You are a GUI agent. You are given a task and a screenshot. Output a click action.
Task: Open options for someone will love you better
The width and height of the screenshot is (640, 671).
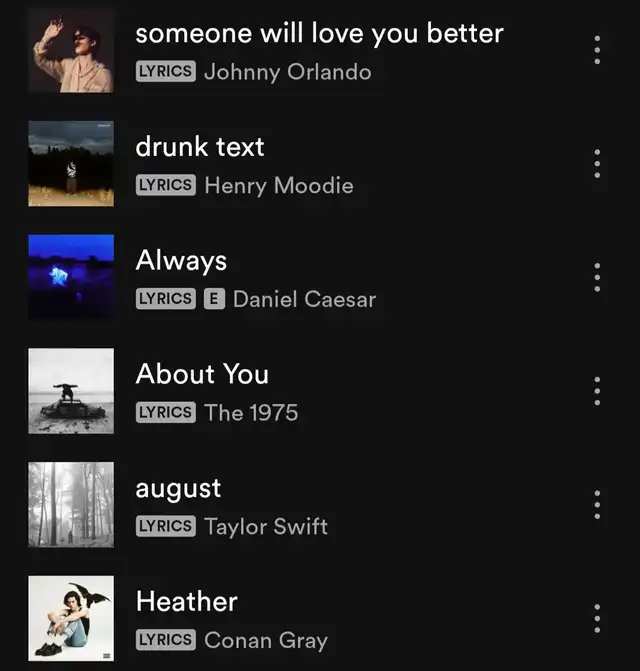pos(597,49)
